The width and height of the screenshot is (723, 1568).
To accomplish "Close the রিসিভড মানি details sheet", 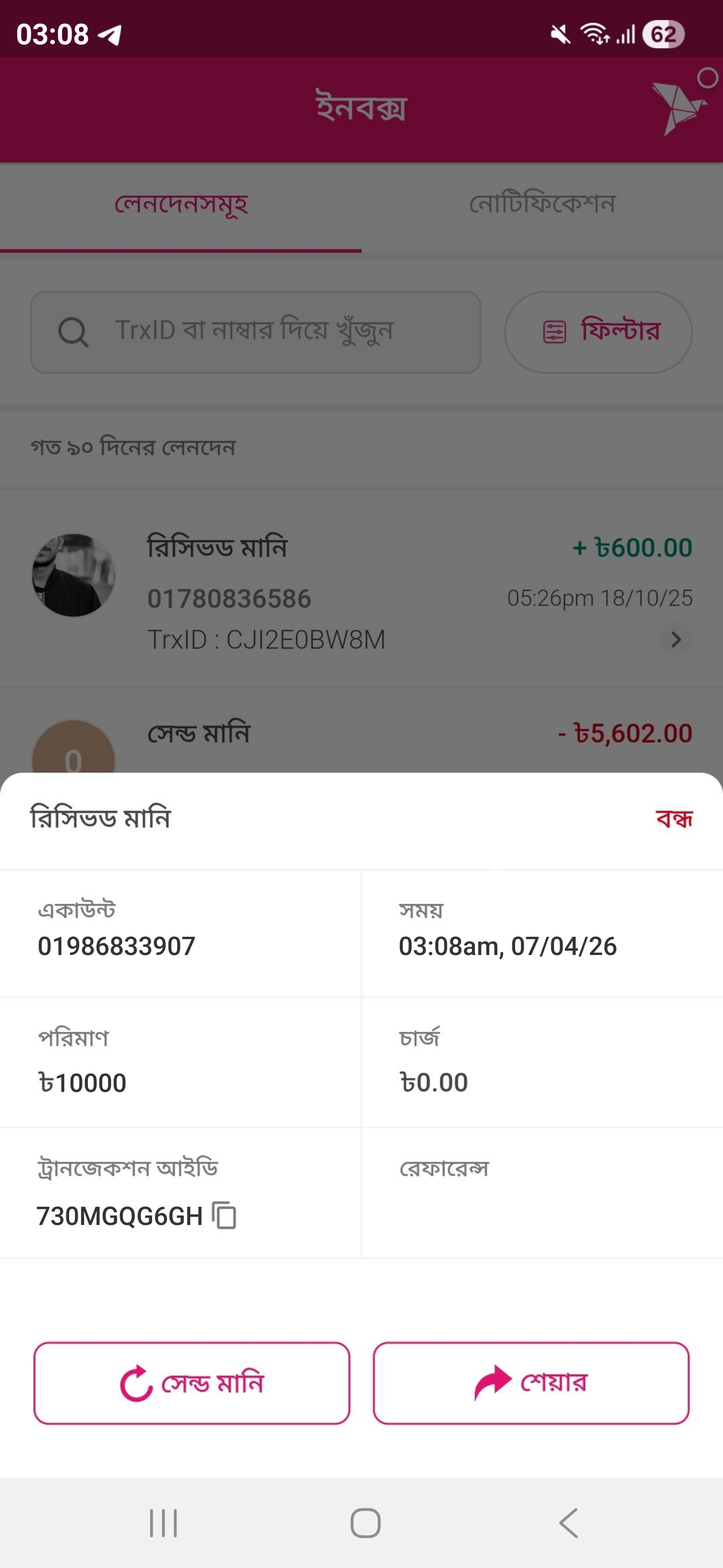I will click(674, 819).
